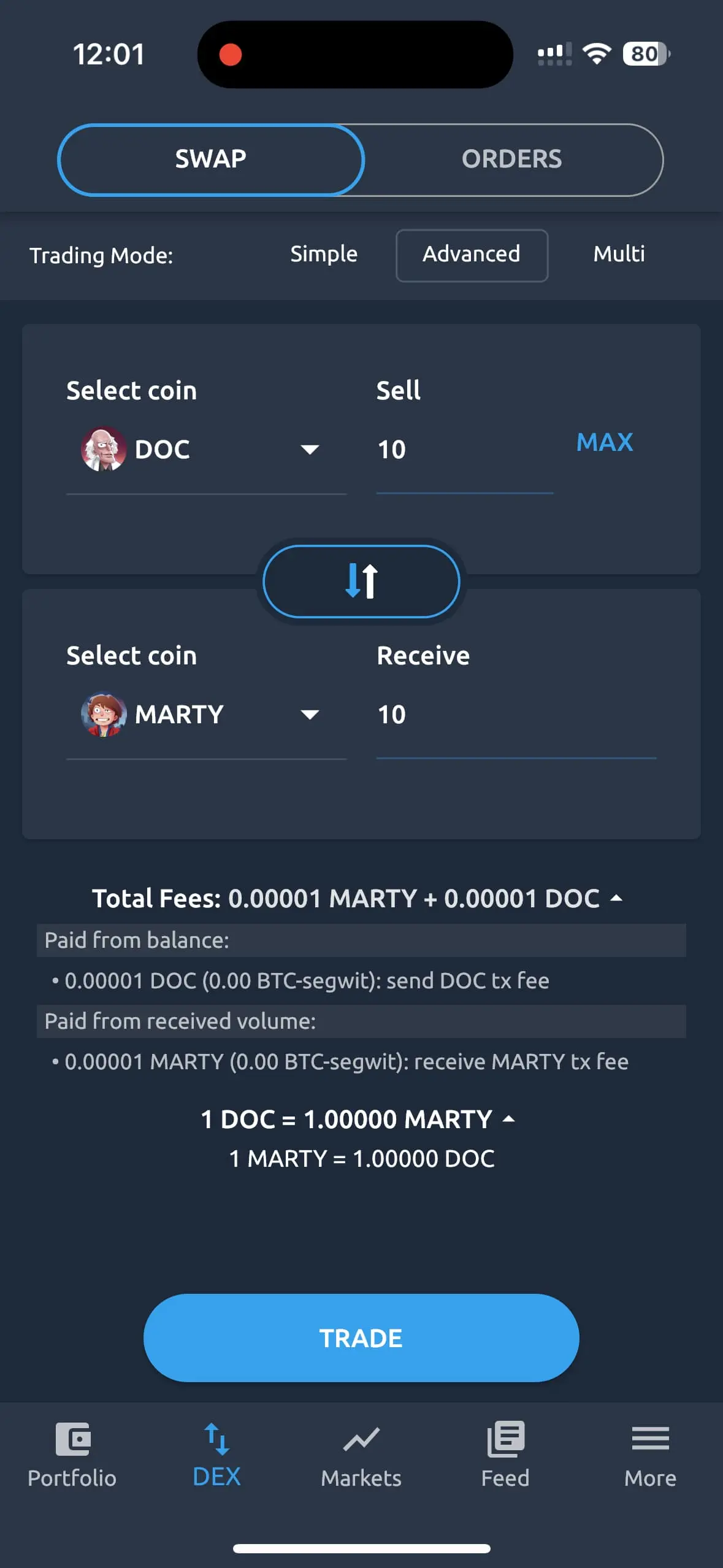The image size is (723, 1568).
Task: Click the Sell amount input field
Action: tap(464, 449)
